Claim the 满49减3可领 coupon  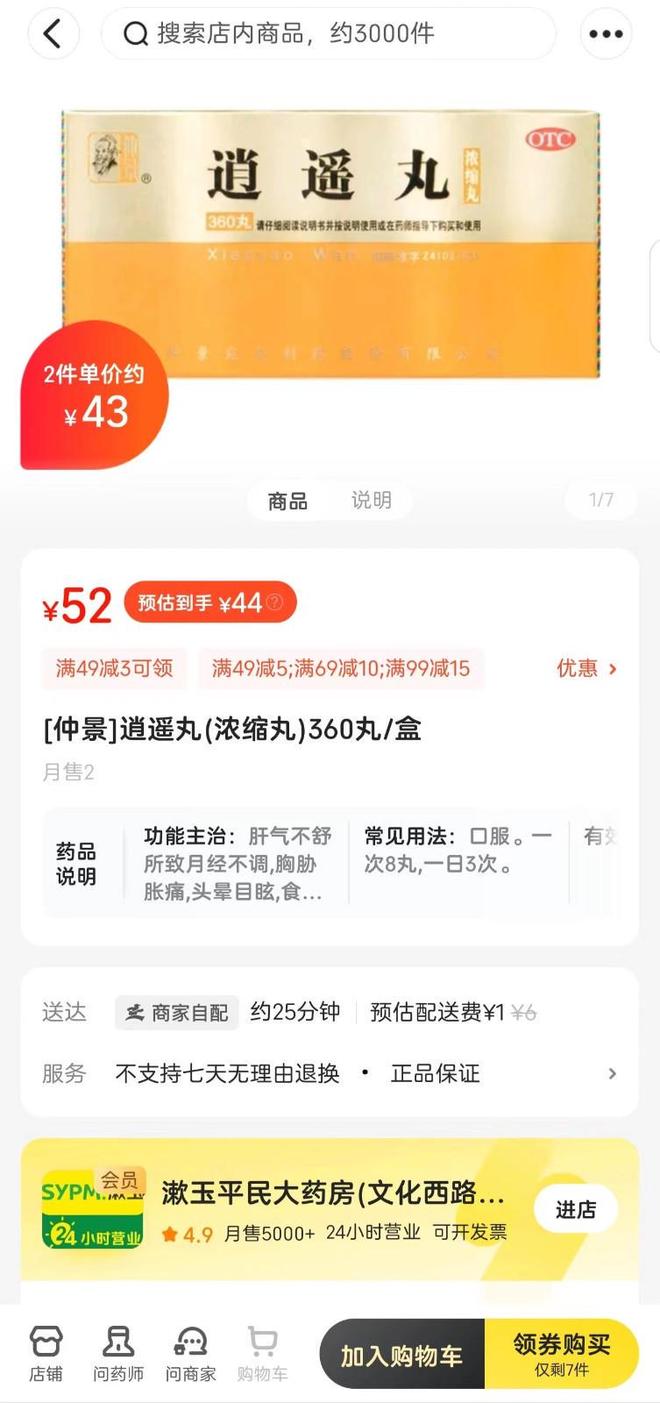pyautogui.click(x=114, y=668)
